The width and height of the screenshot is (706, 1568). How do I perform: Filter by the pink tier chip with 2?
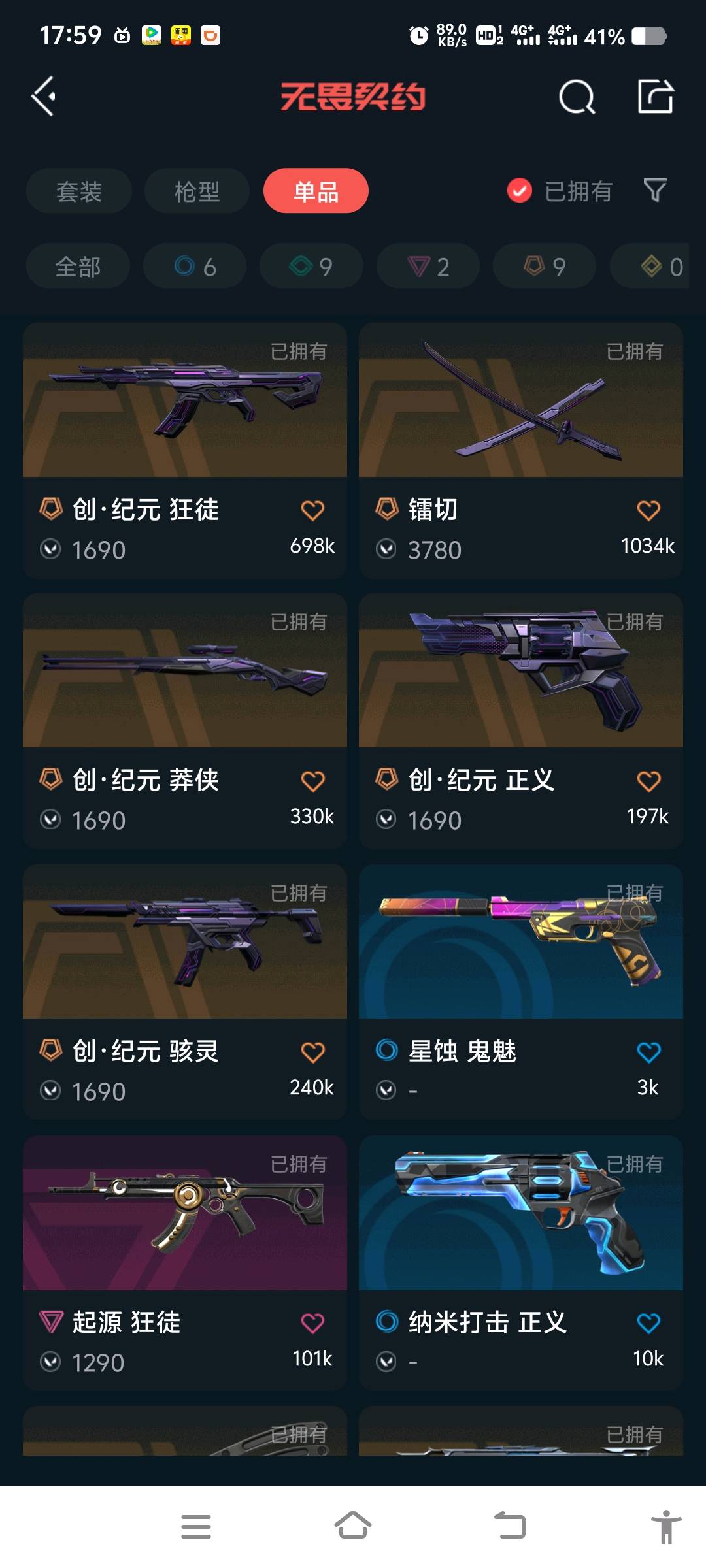(x=428, y=267)
